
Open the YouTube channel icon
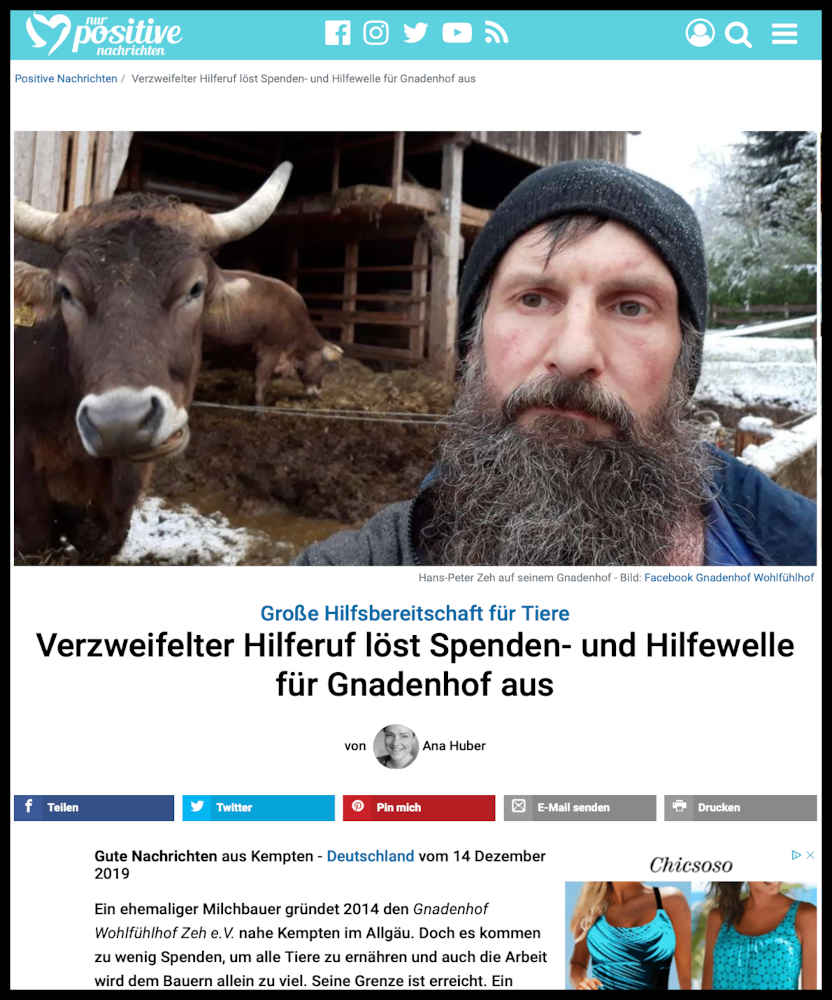(x=456, y=33)
